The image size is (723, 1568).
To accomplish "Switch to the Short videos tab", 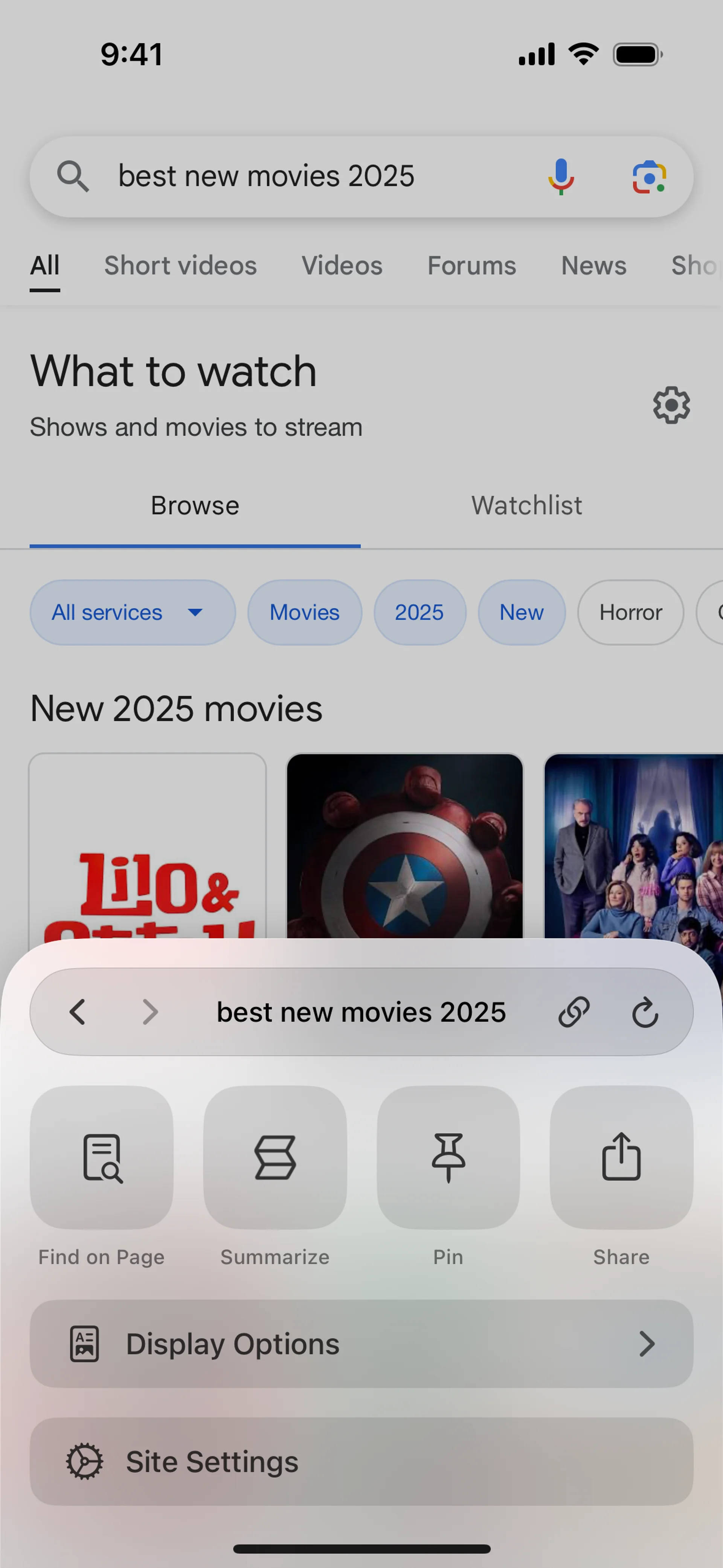I will [x=180, y=265].
